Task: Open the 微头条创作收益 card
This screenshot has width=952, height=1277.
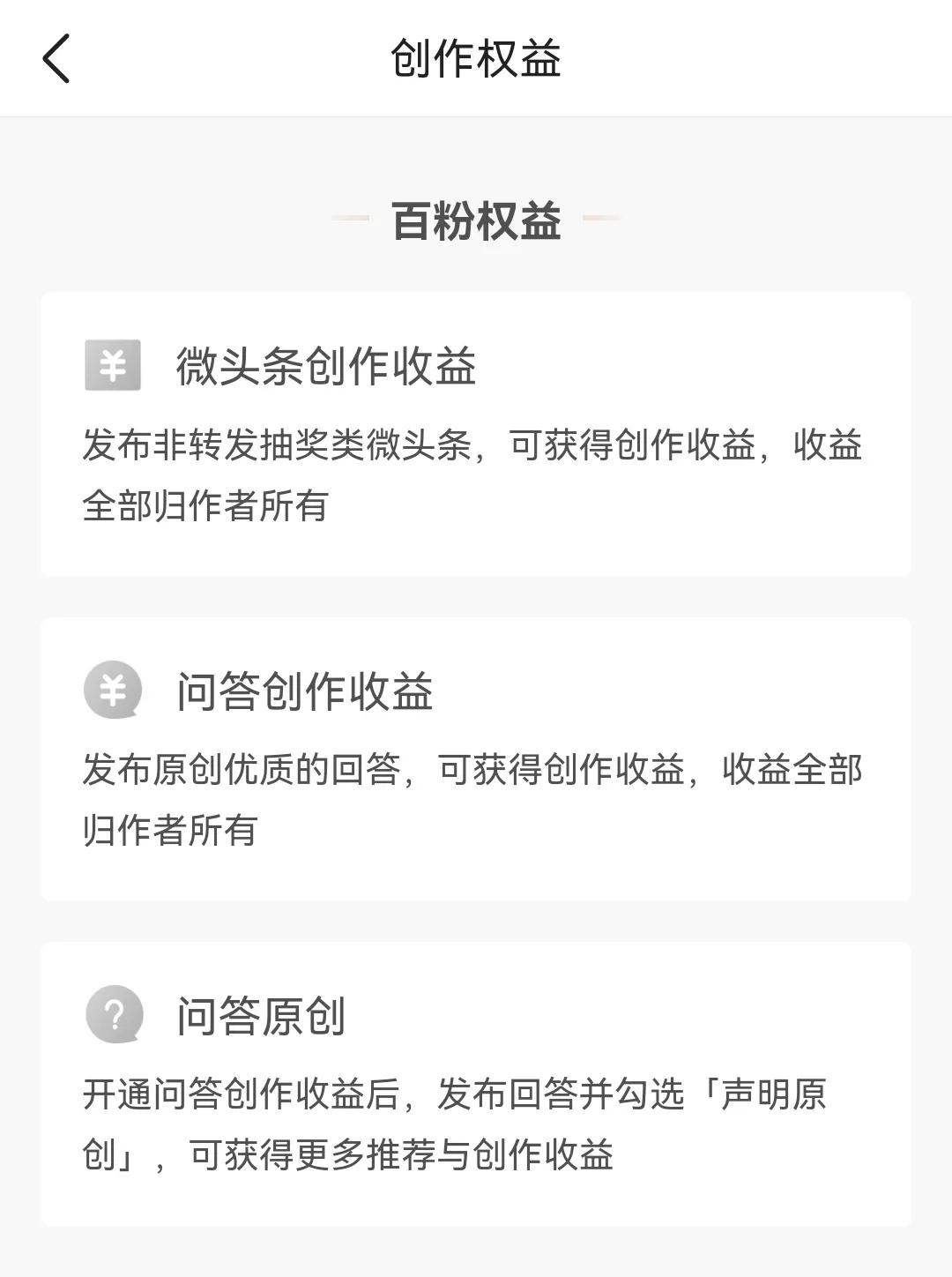Action: click(x=476, y=434)
